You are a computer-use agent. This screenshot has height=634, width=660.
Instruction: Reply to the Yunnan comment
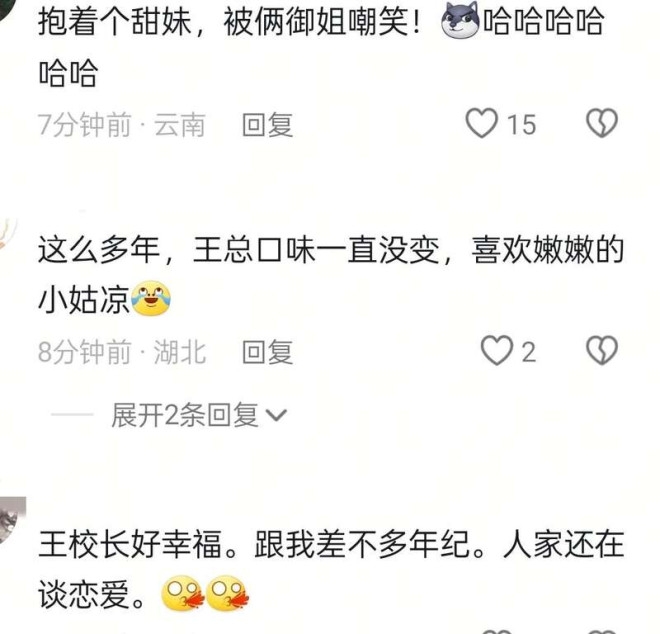pos(267,124)
